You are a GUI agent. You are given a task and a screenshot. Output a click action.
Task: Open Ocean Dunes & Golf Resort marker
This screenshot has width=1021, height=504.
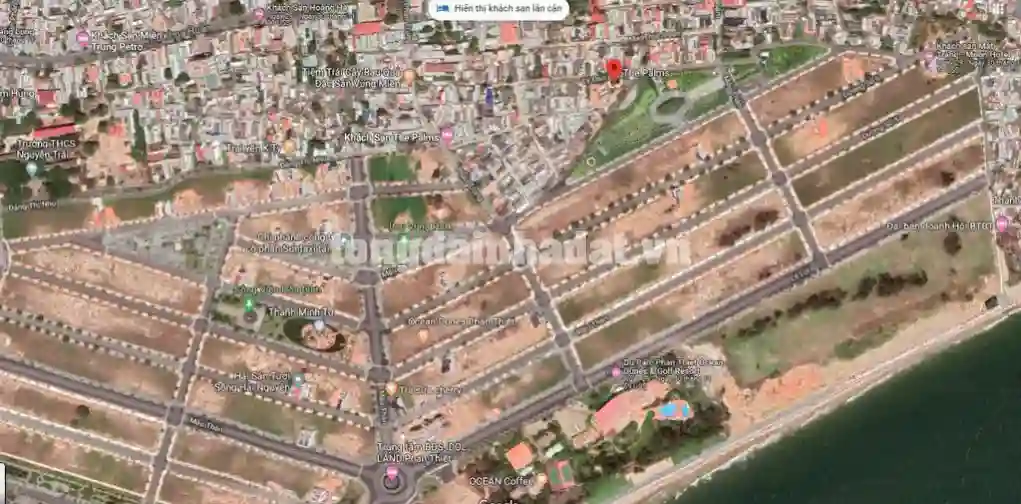click(x=616, y=372)
